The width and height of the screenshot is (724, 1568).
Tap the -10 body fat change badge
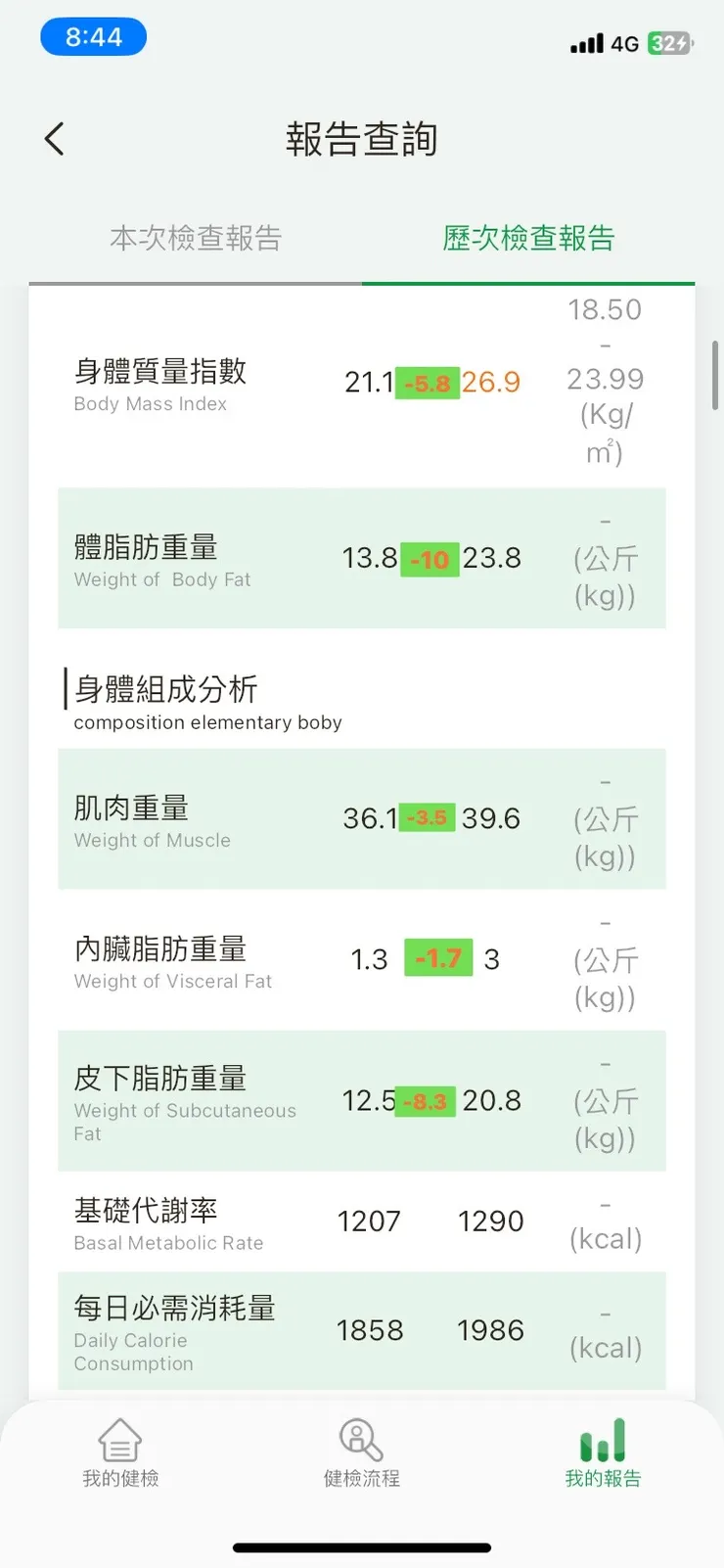pos(429,558)
